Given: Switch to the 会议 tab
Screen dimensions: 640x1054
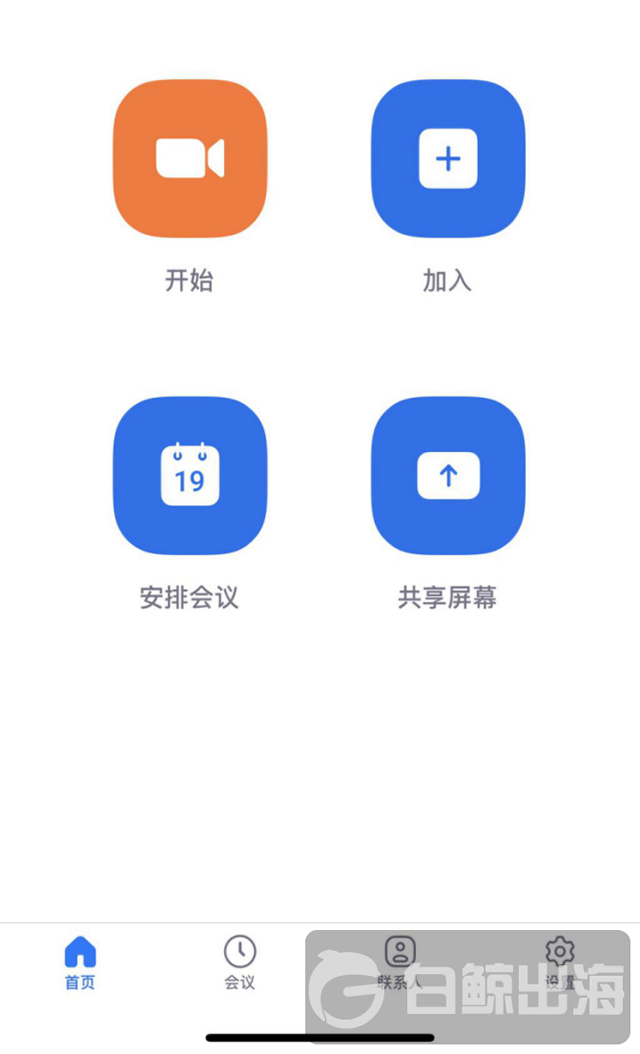Looking at the screenshot, I should pos(240,962).
